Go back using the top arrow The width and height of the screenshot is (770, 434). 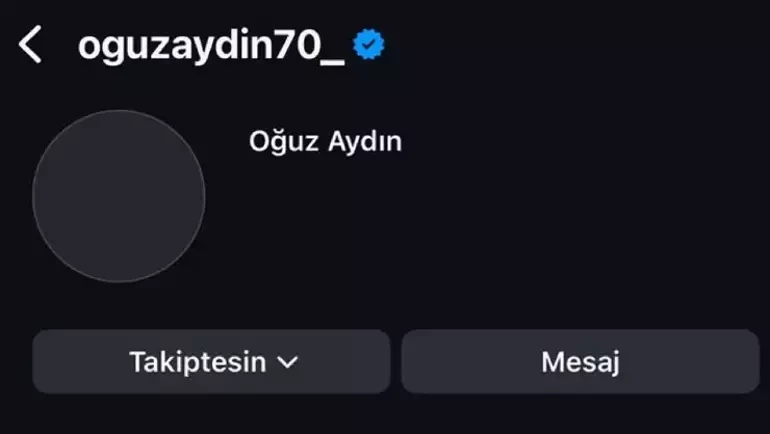(x=31, y=45)
